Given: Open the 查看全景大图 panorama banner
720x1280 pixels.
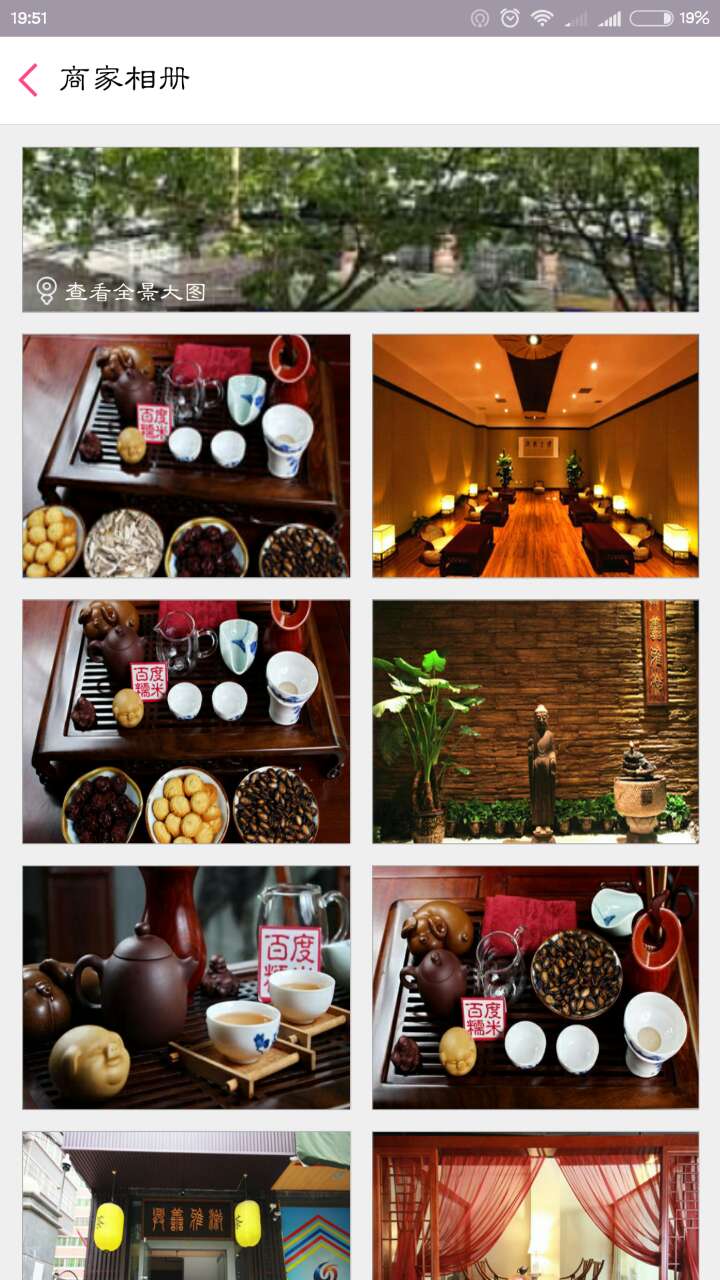Looking at the screenshot, I should (x=360, y=230).
